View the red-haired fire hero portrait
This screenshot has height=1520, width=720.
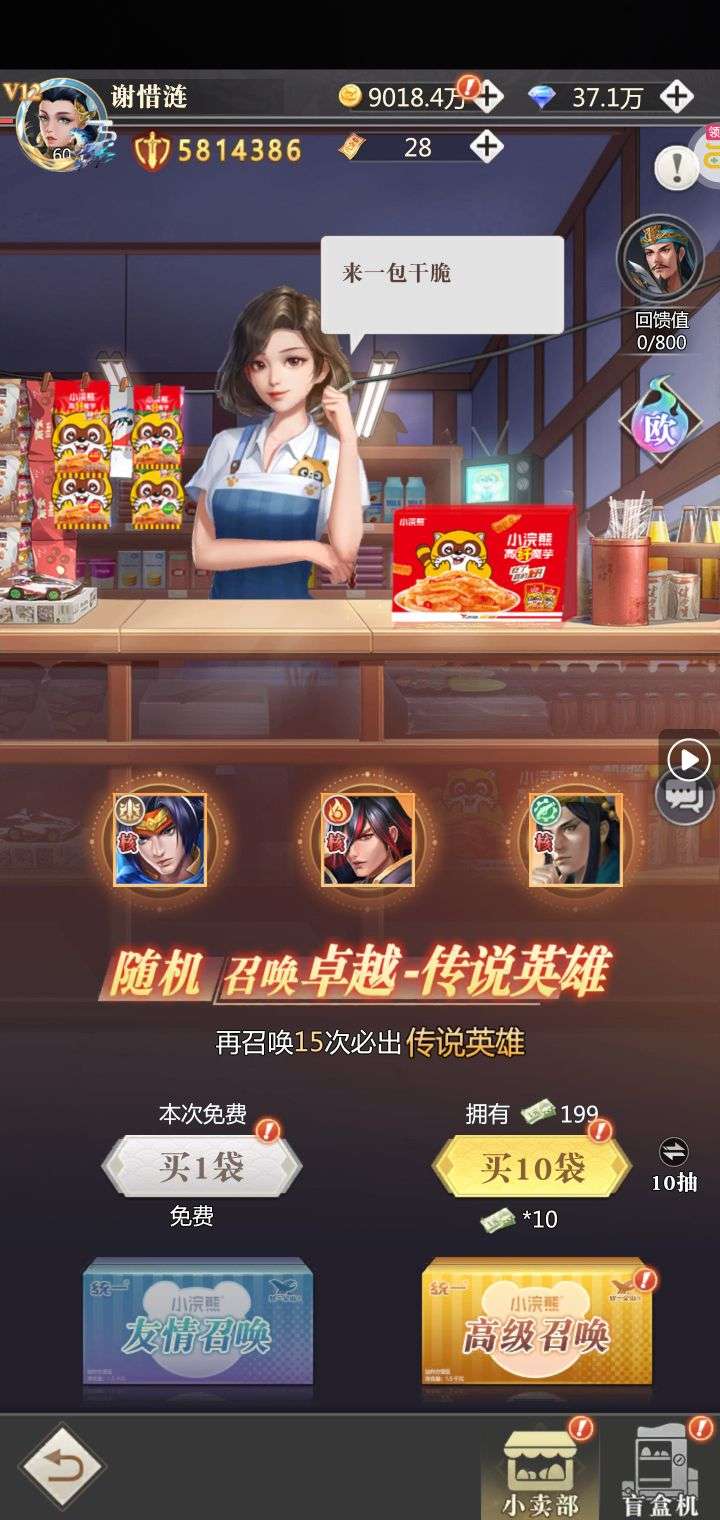click(x=367, y=840)
